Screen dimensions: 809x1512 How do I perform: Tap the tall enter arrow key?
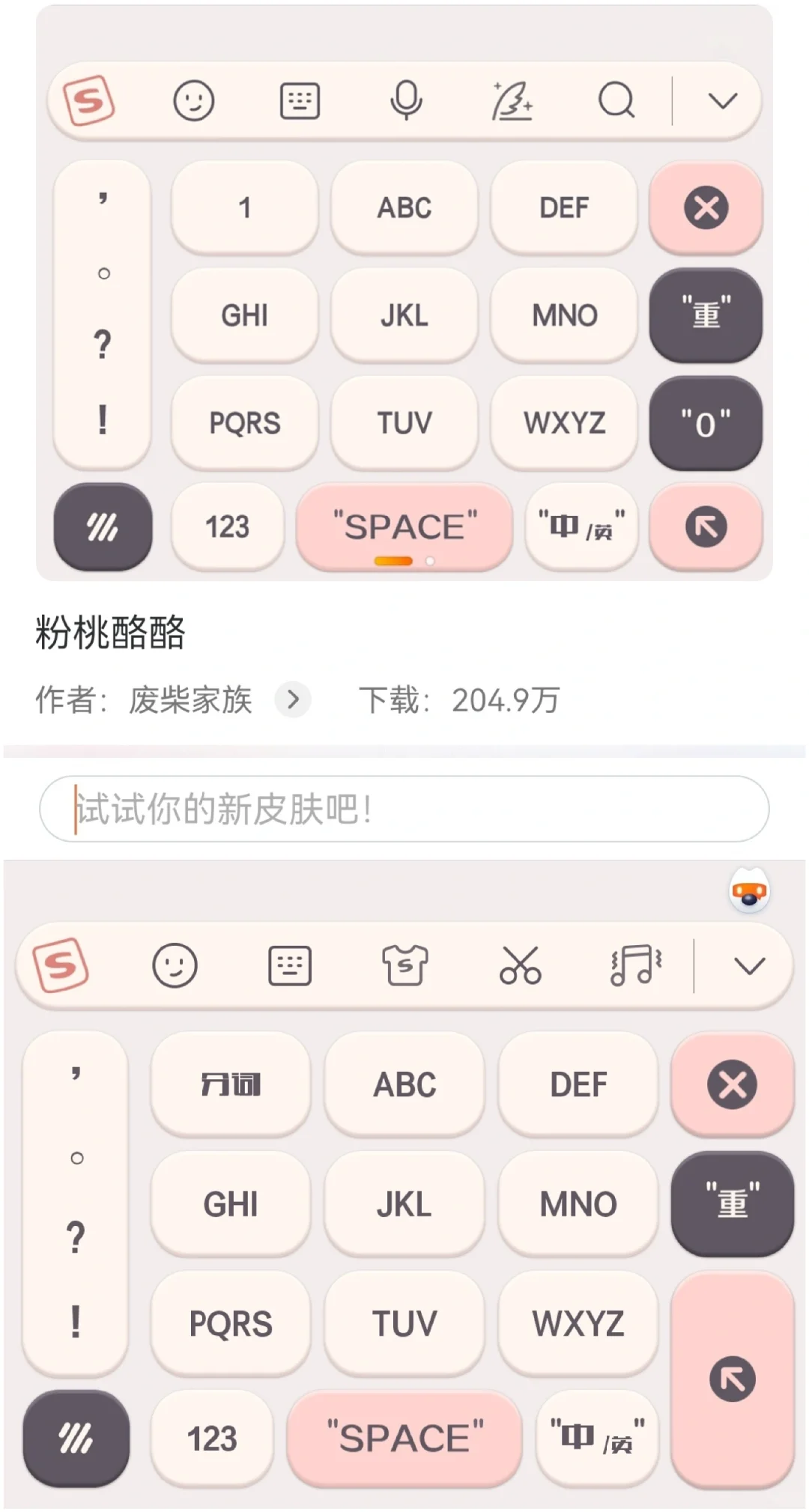(732, 1379)
